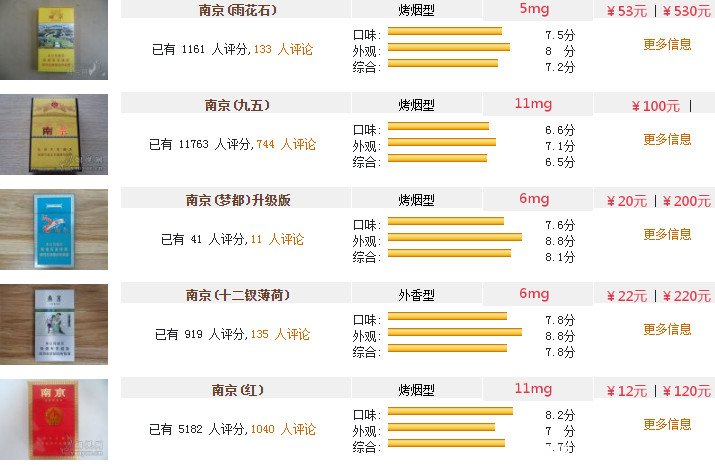Open 更多信息 for 南京(梦都)升级版

pos(667,234)
